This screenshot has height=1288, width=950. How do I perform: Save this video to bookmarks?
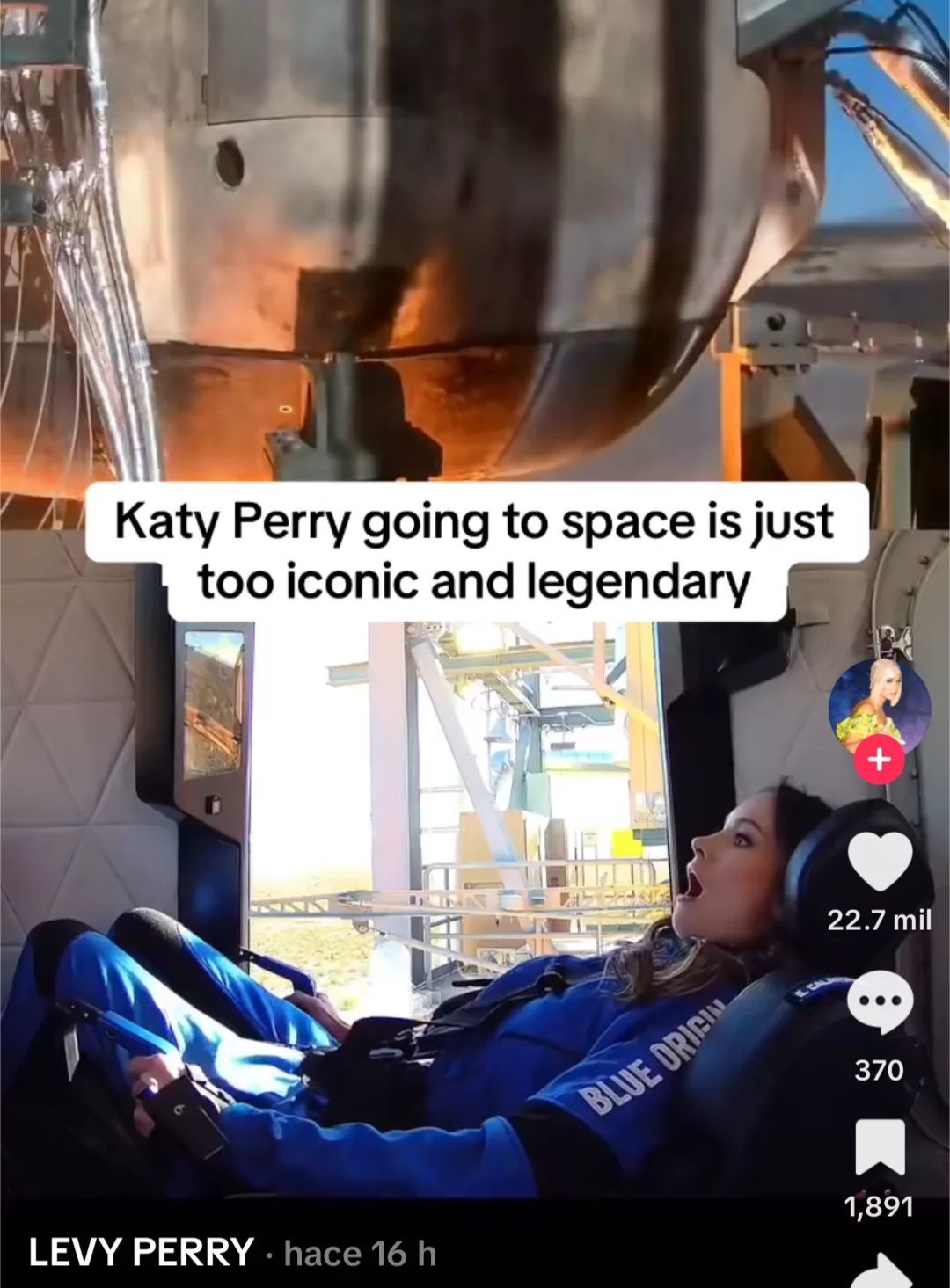[880, 1146]
